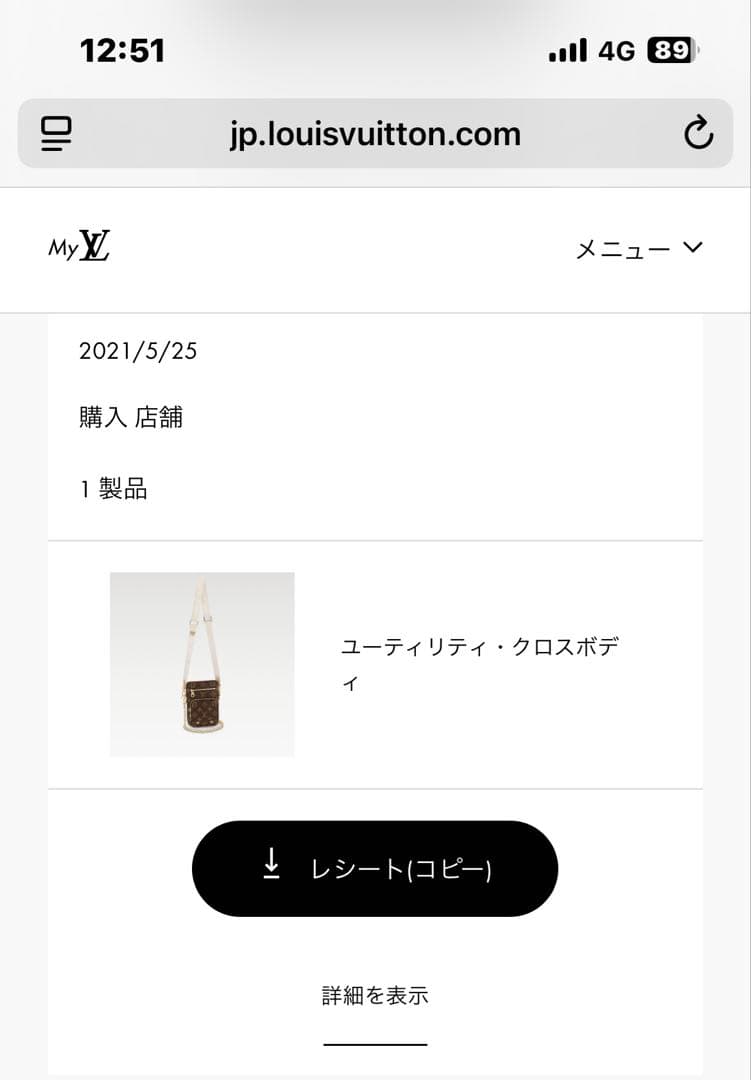Tap the レシート(コピー) button

[375, 868]
